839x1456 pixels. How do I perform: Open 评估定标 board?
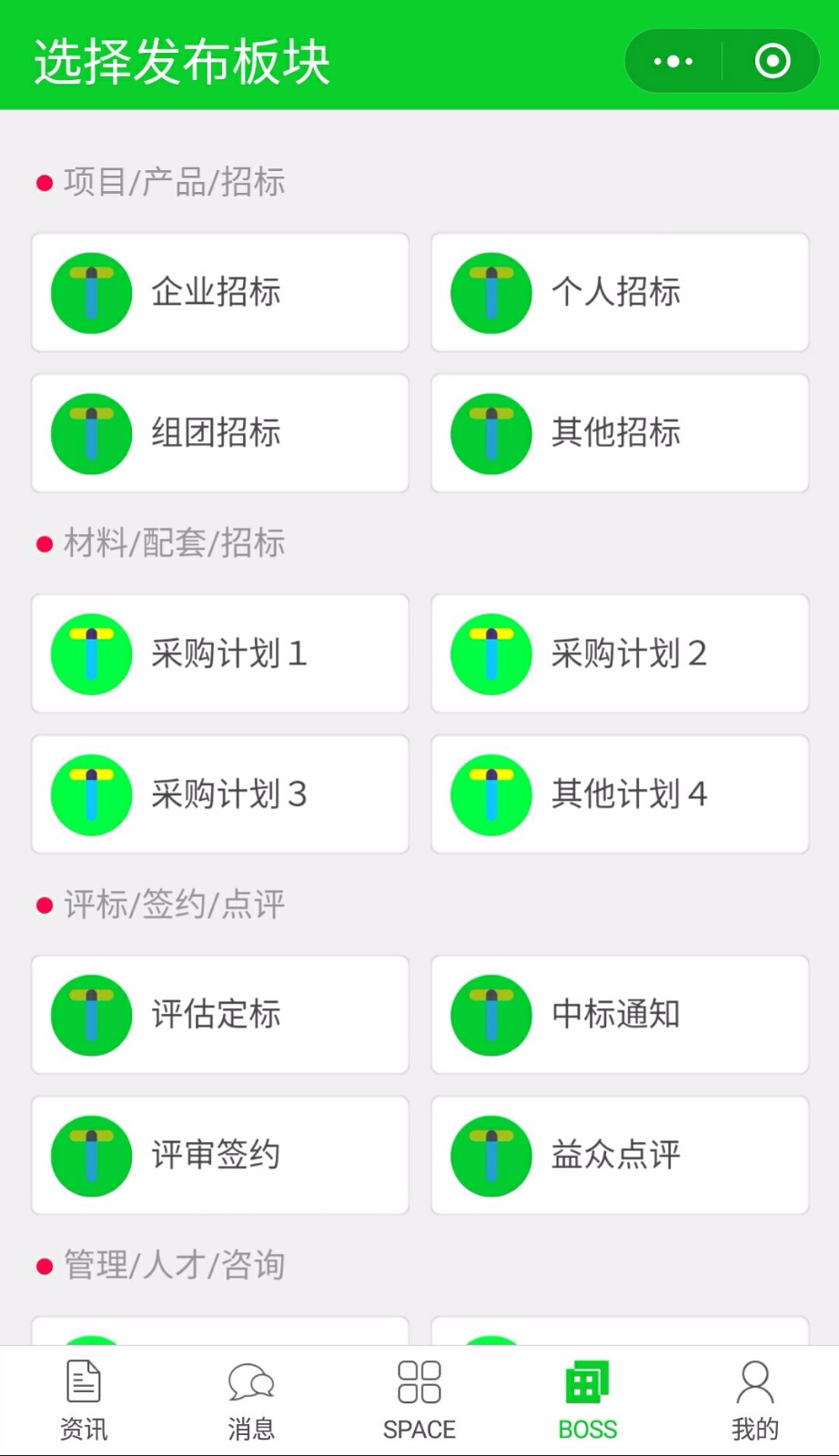coord(220,1015)
